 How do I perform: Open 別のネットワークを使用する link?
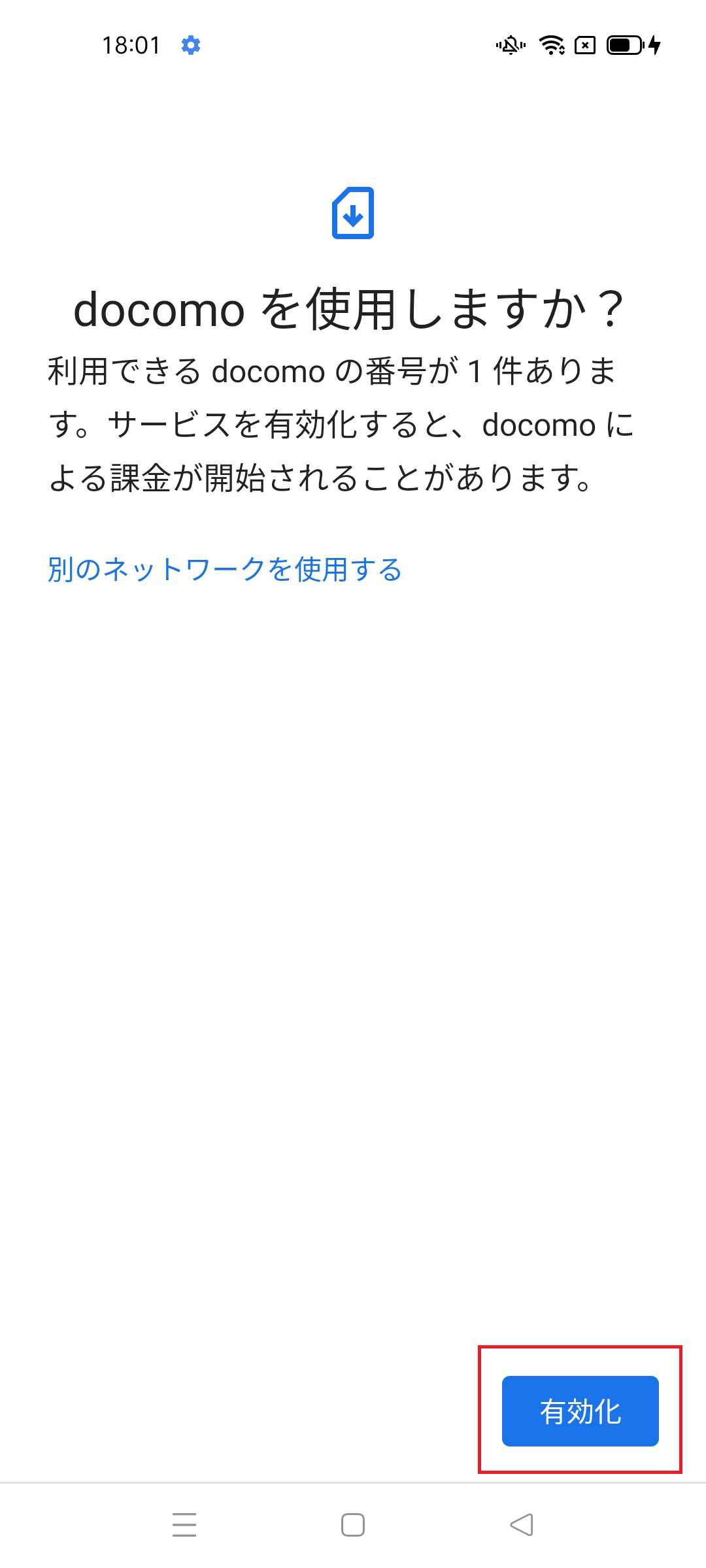coord(226,570)
